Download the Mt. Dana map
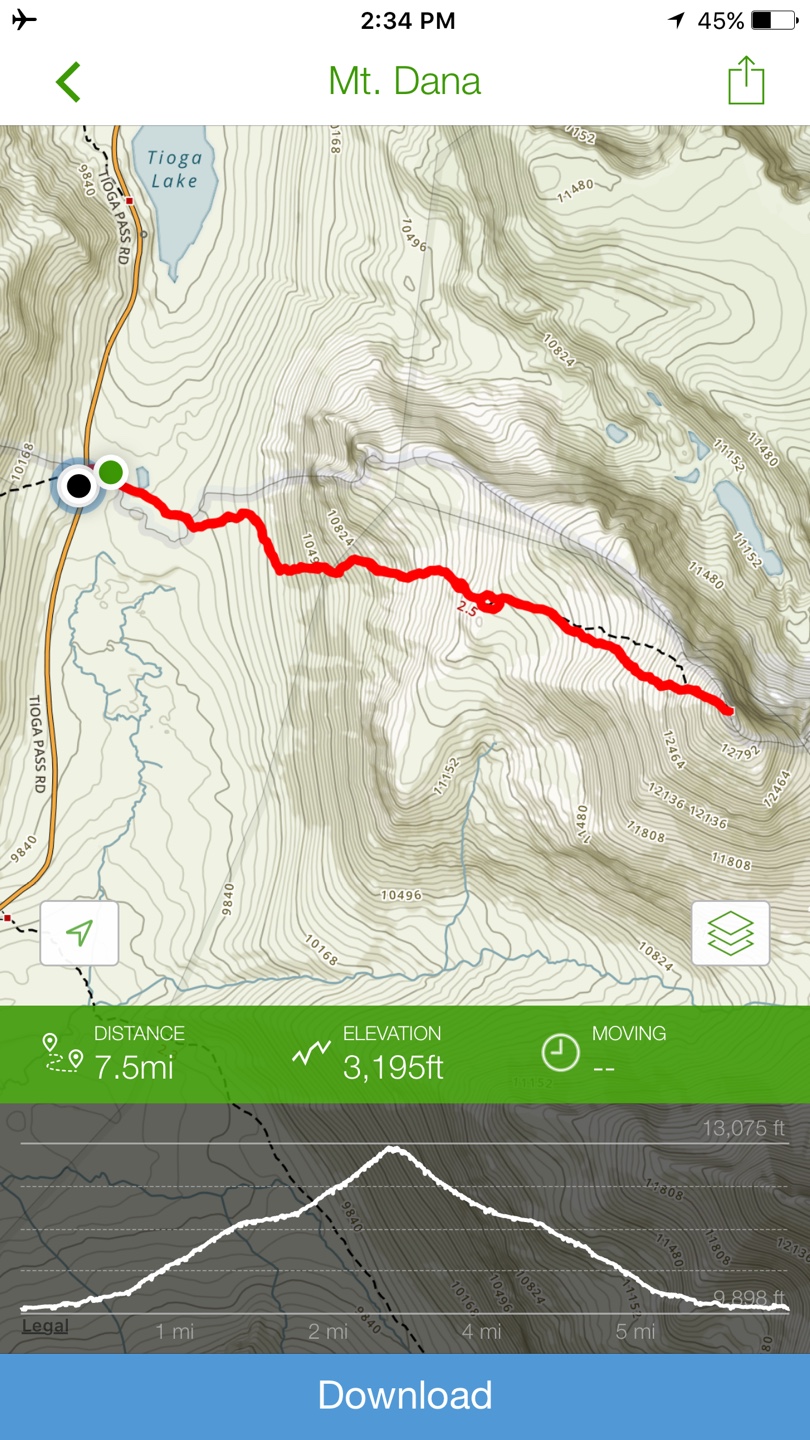The image size is (810, 1440). coord(405,1396)
